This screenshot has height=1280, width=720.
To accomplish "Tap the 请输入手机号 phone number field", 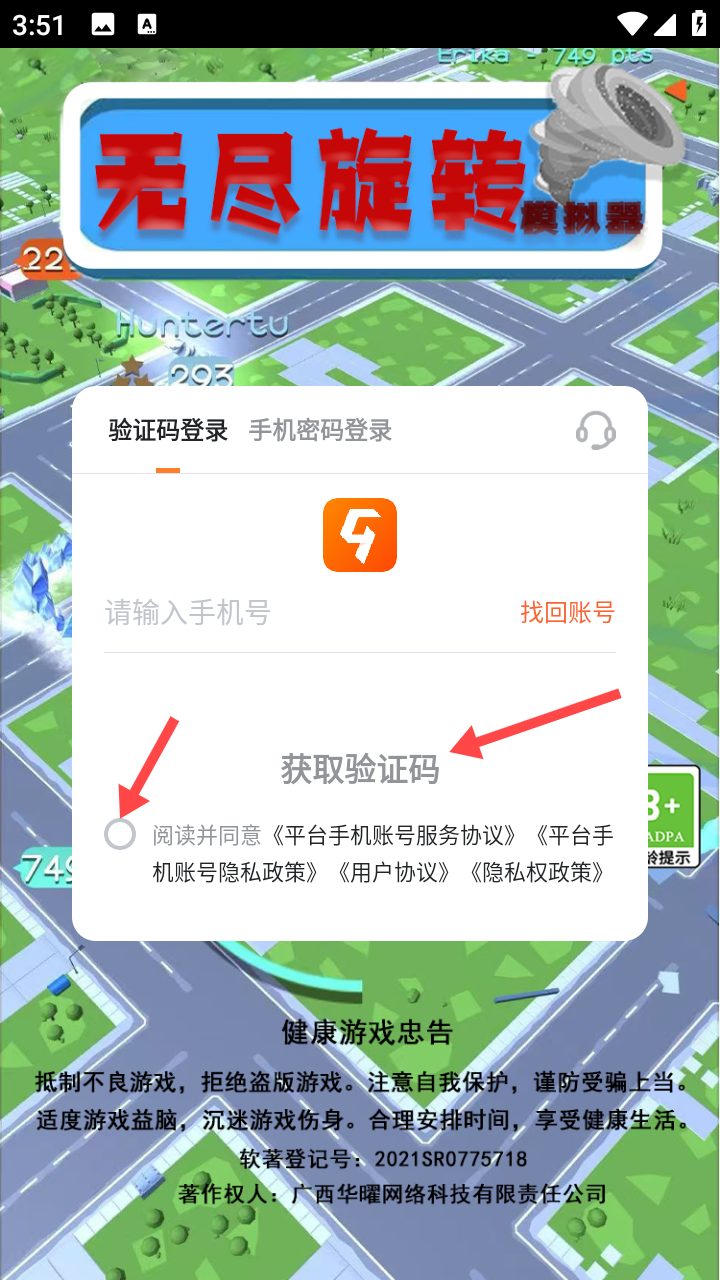I will (x=305, y=612).
